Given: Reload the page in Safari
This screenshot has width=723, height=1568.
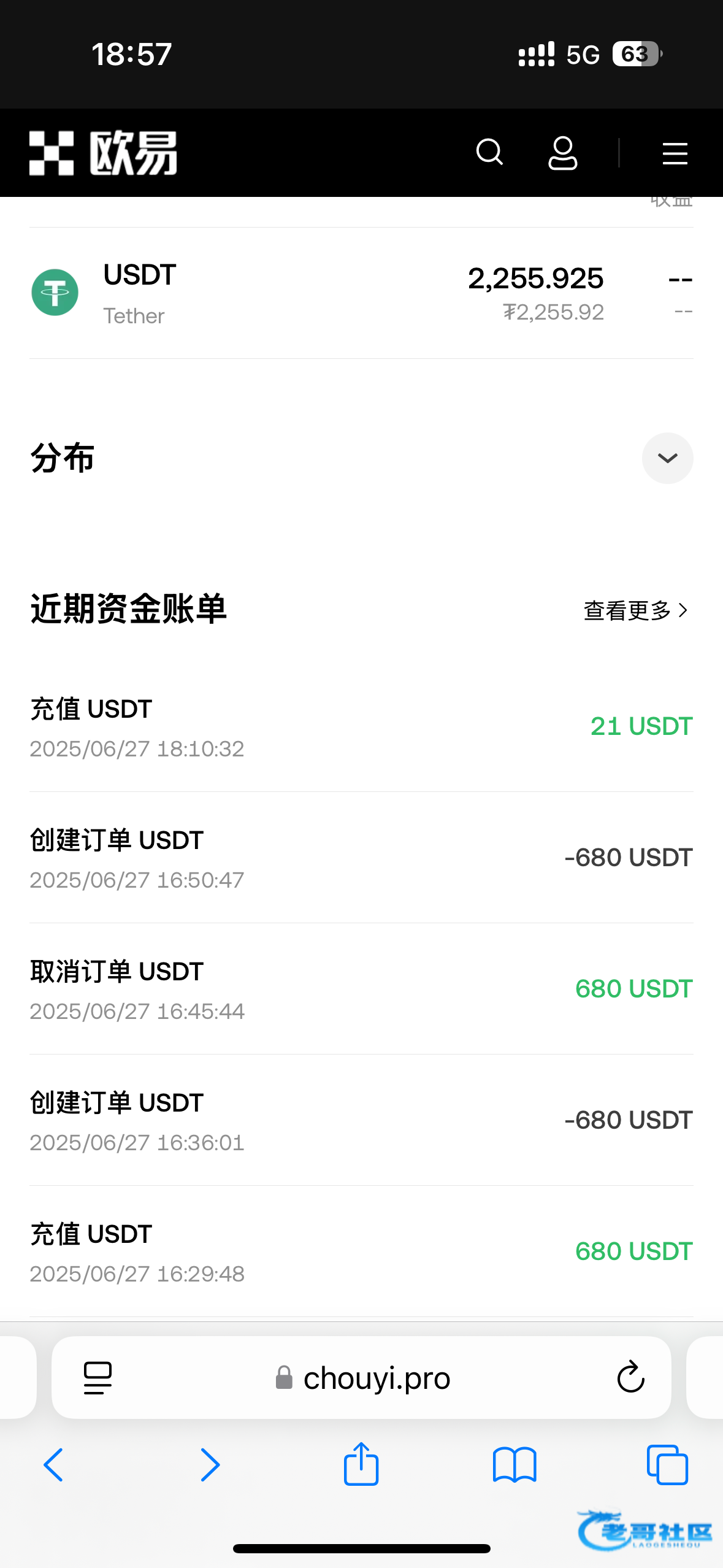Looking at the screenshot, I should pos(630,1378).
